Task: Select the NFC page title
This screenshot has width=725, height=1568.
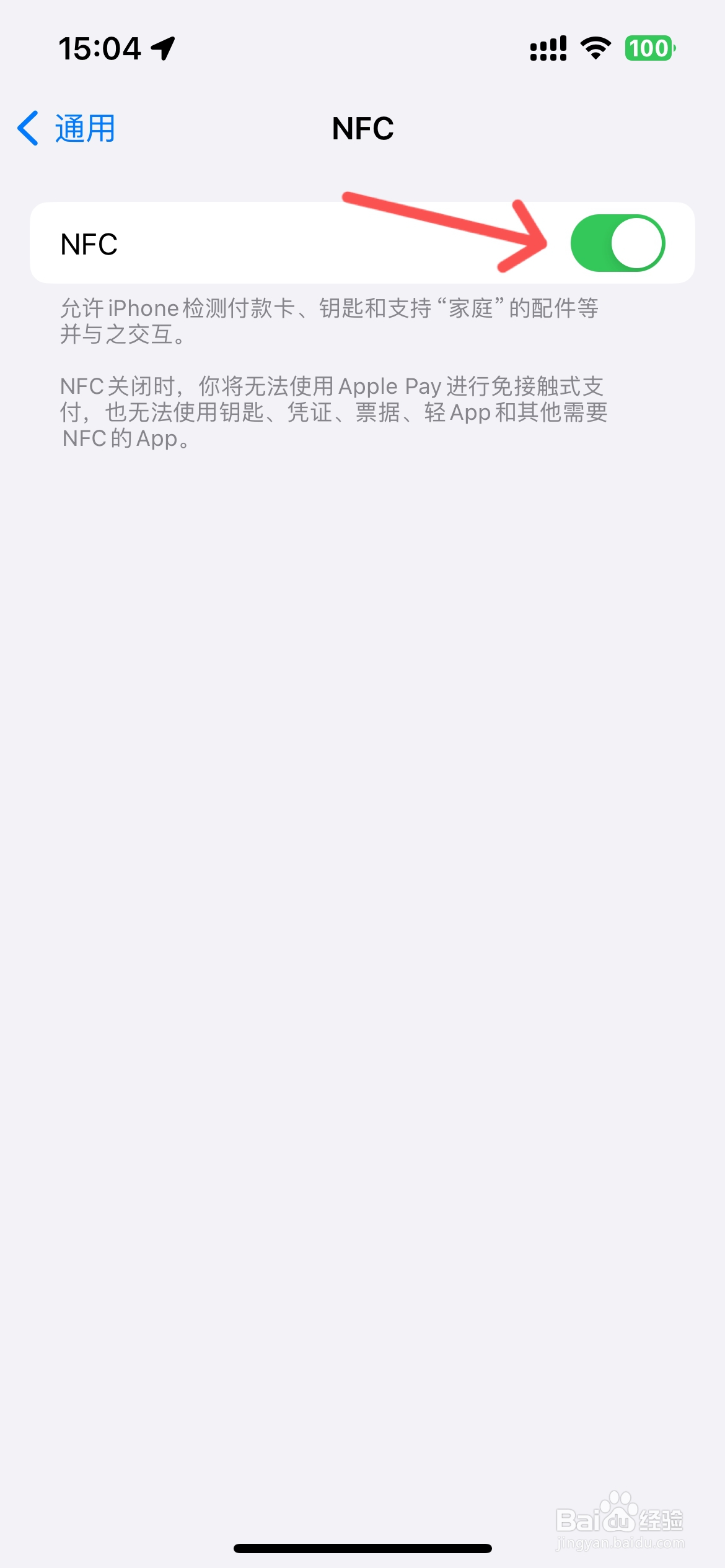Action: [362, 129]
